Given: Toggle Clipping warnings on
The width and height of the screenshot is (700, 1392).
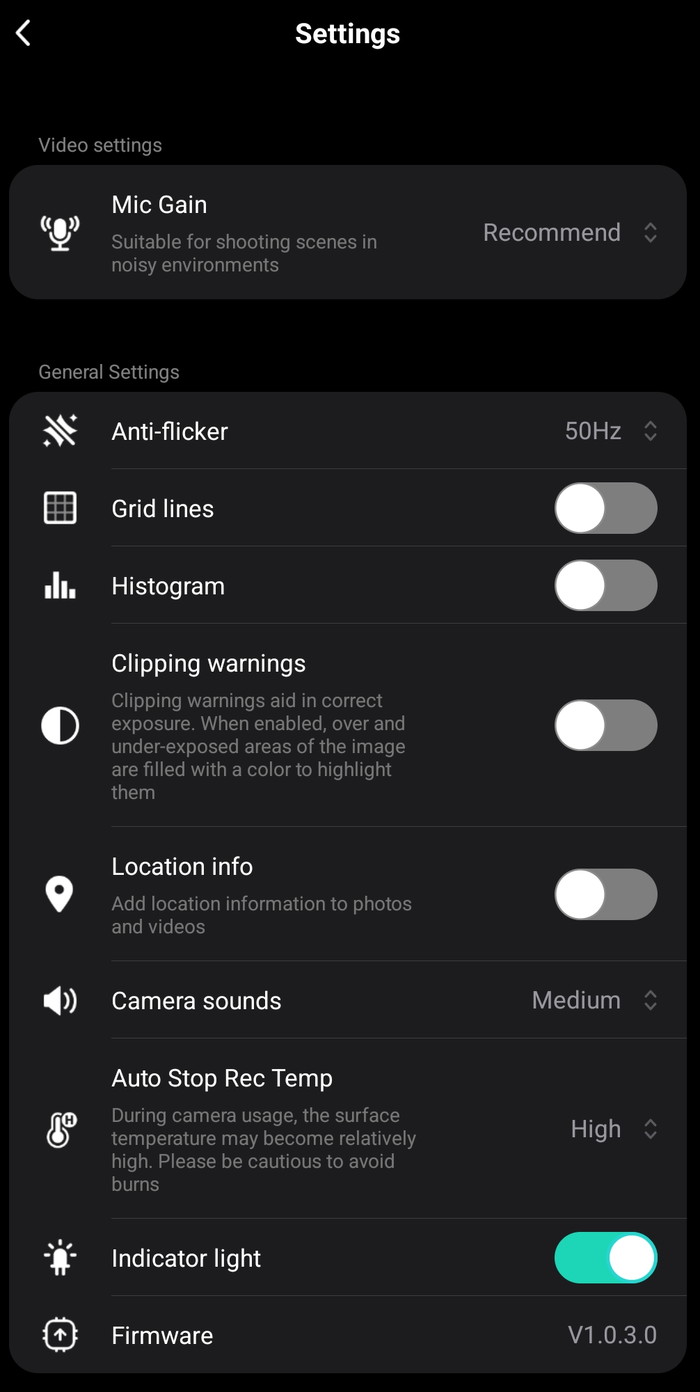Looking at the screenshot, I should coord(605,726).
